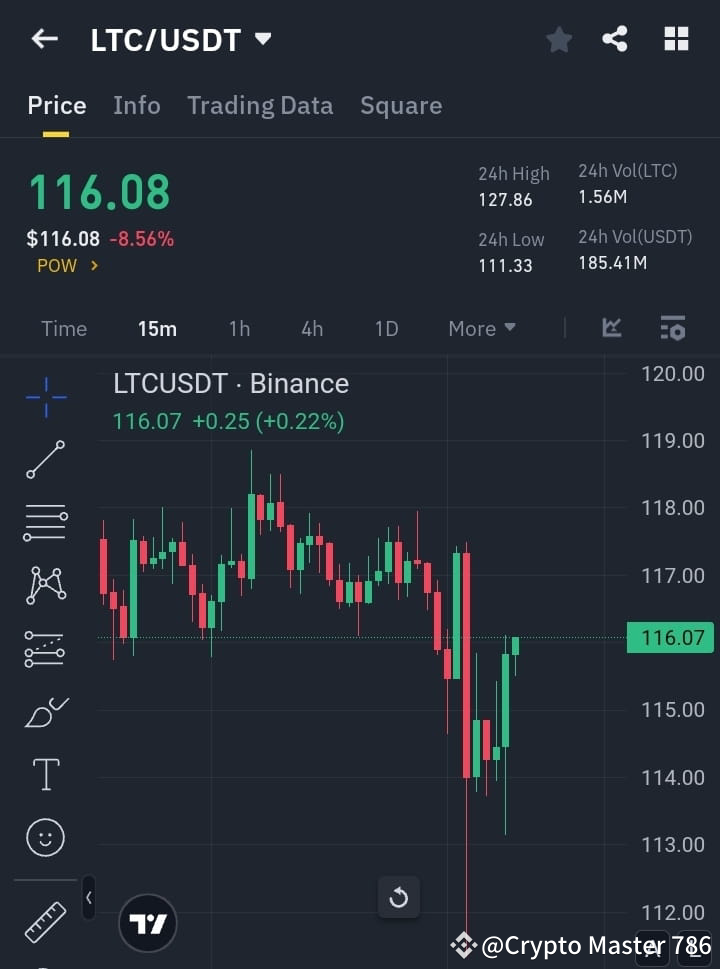Open the XABCD pattern tool
The height and width of the screenshot is (969, 720).
tap(44, 586)
